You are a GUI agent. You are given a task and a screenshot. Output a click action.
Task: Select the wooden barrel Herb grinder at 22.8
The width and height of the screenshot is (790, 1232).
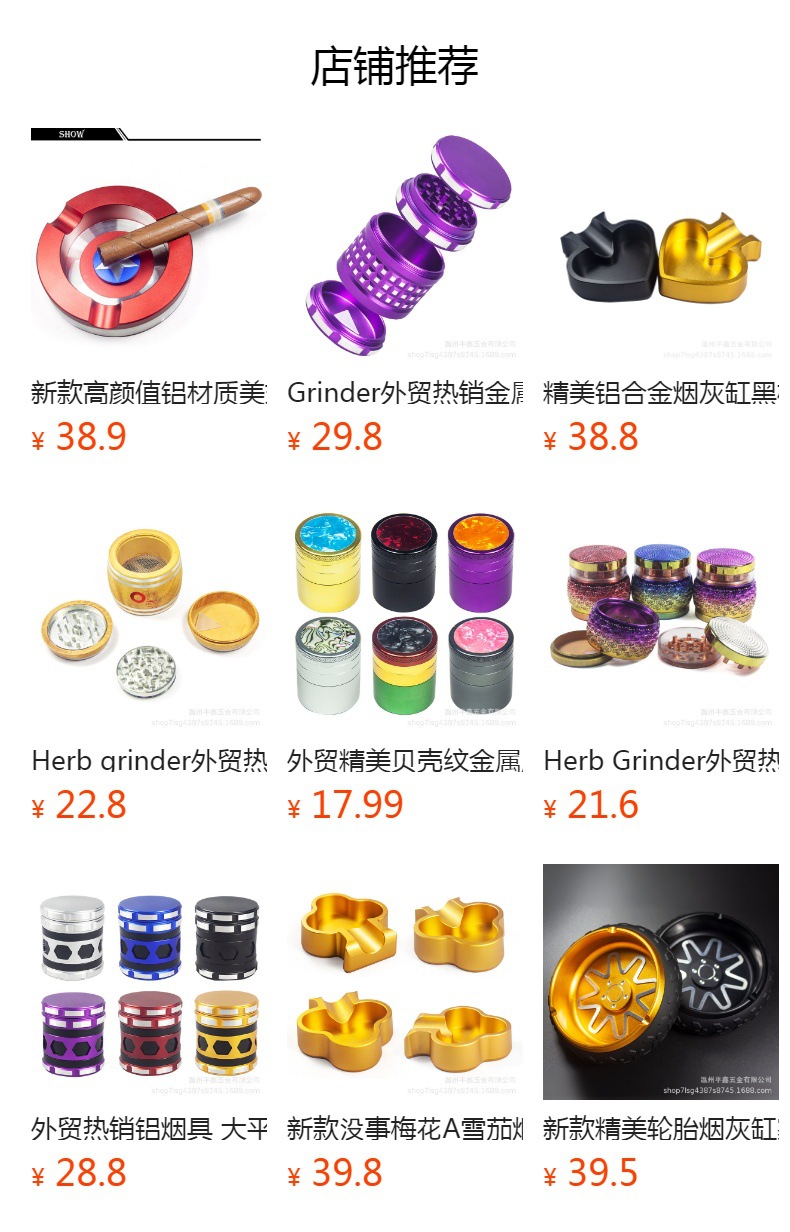(x=148, y=615)
